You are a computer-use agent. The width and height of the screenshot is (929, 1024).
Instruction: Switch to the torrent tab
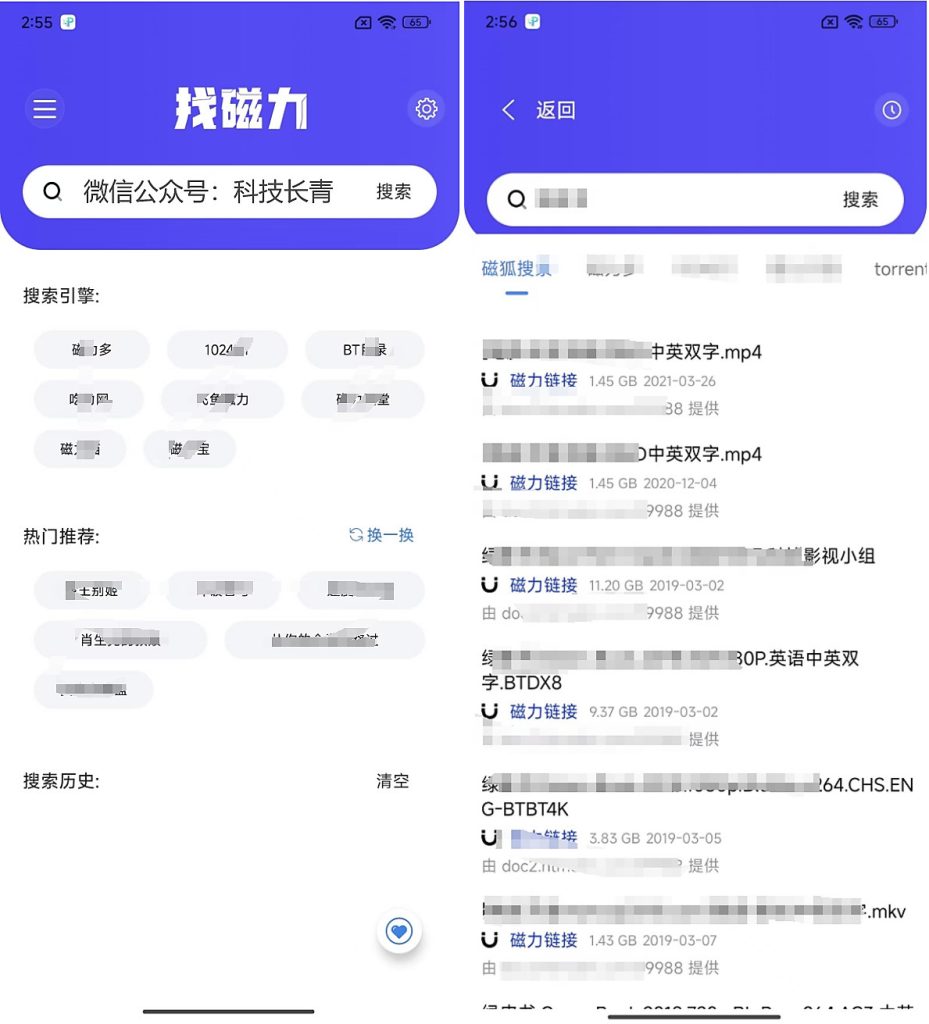(x=899, y=269)
